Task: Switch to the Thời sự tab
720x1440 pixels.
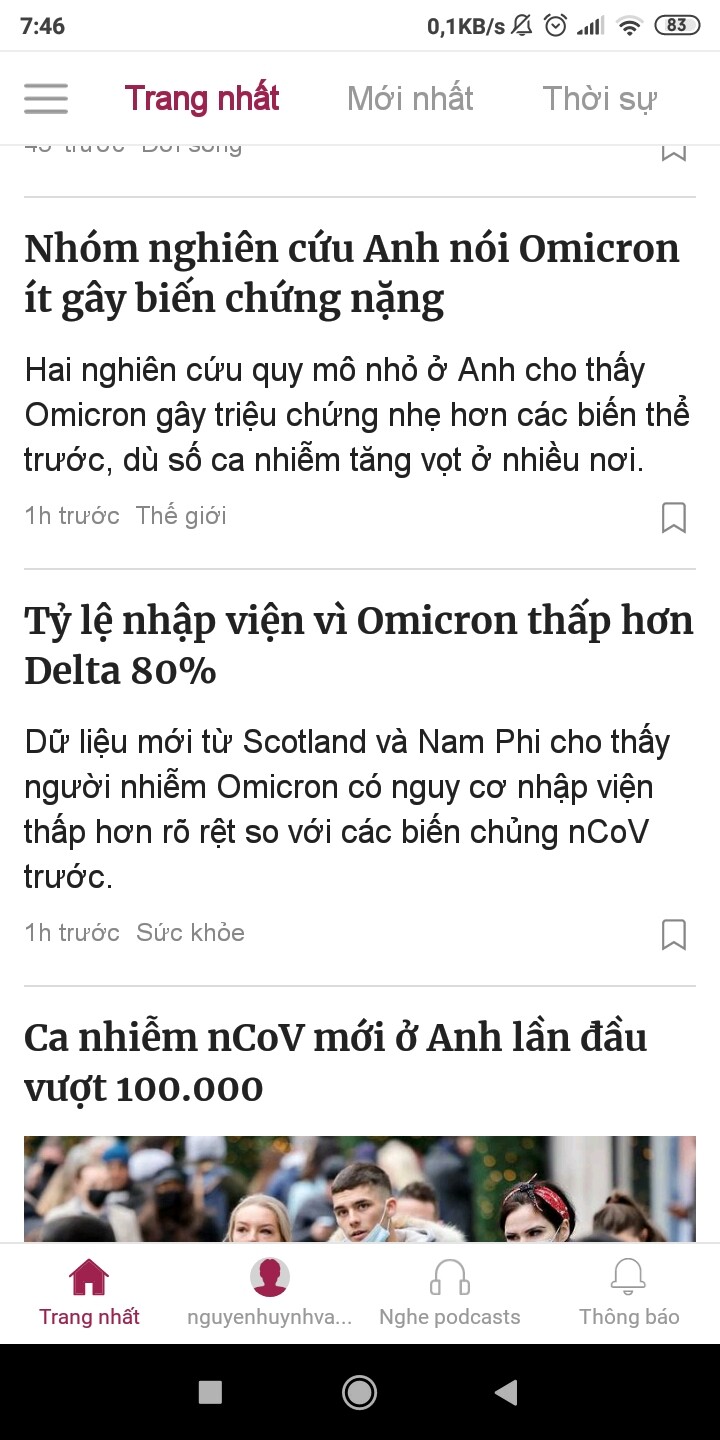Action: pyautogui.click(x=599, y=98)
